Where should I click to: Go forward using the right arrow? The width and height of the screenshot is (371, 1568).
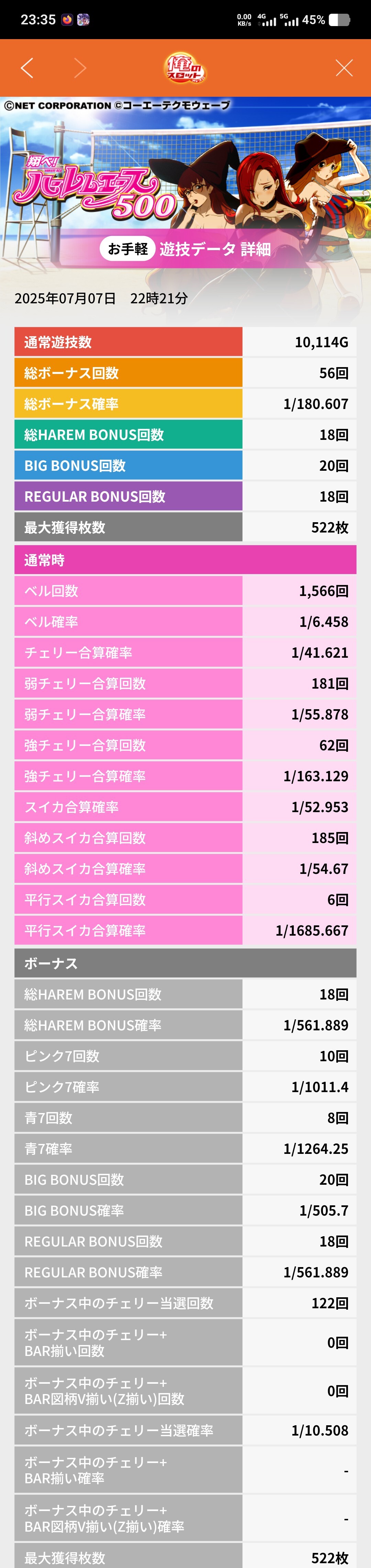[x=80, y=68]
